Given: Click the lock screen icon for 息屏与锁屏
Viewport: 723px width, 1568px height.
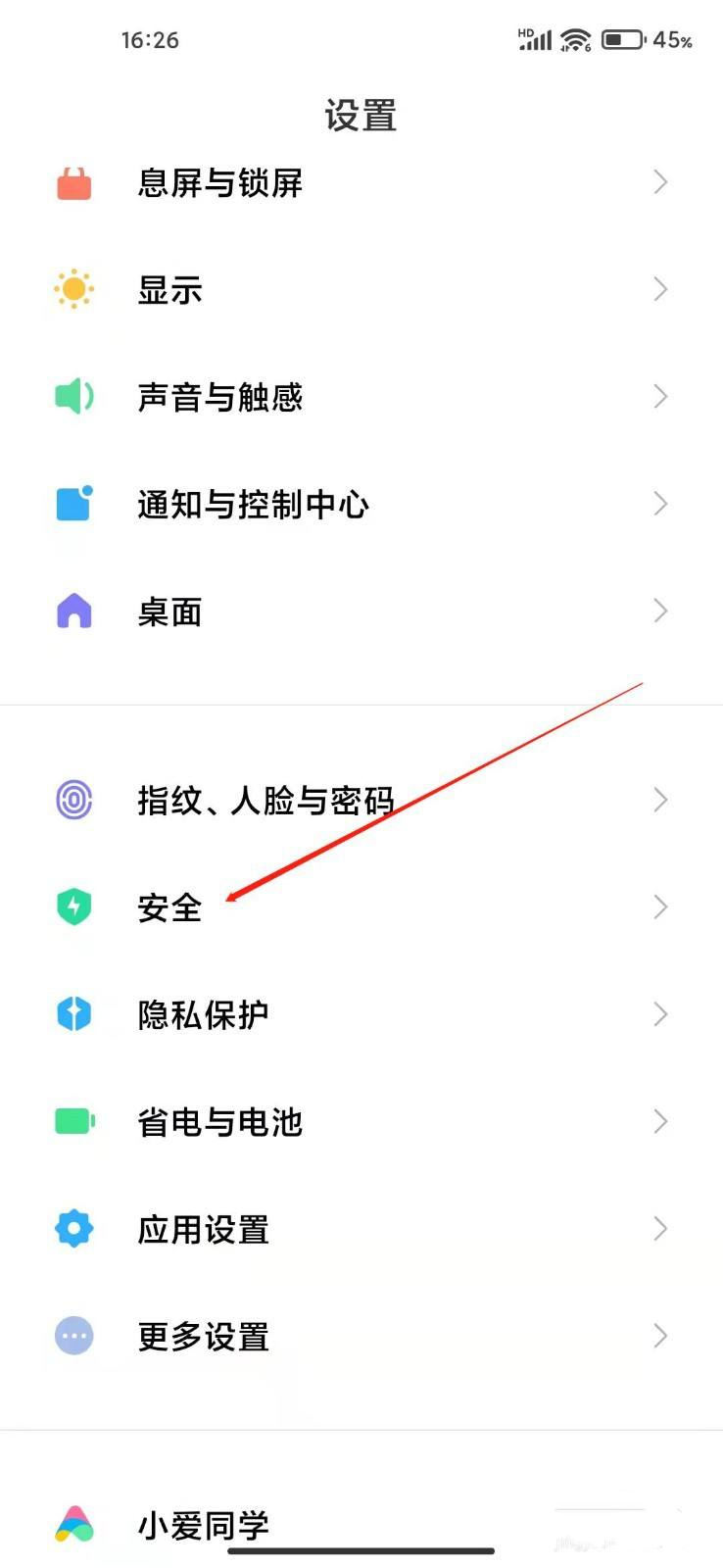Looking at the screenshot, I should click(73, 183).
